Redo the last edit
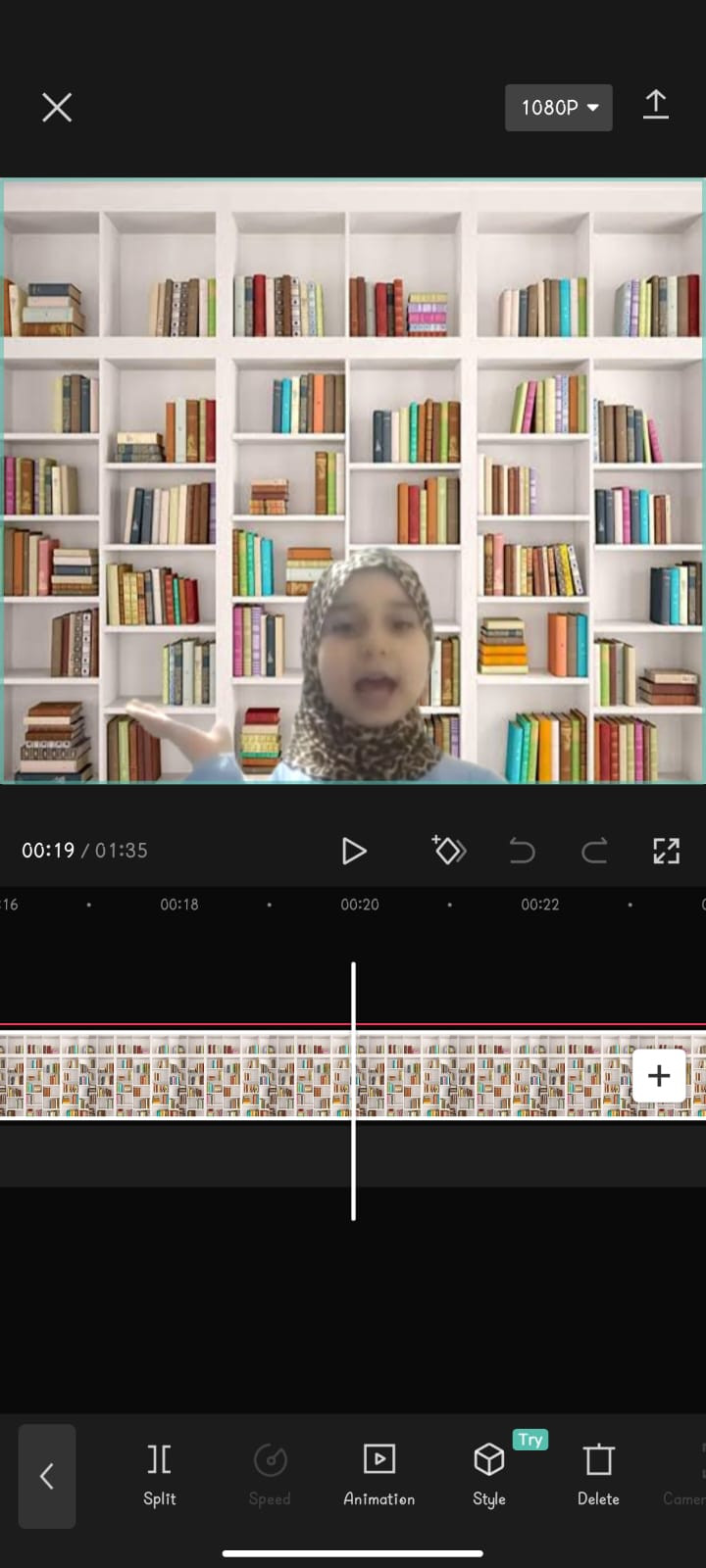 tap(594, 851)
